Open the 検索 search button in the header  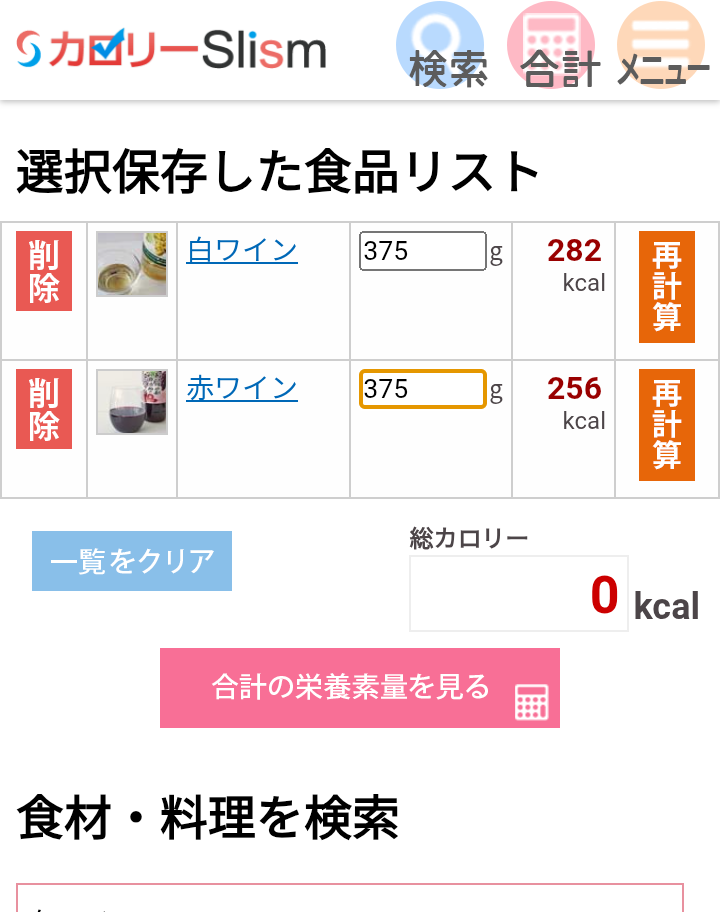[x=446, y=48]
